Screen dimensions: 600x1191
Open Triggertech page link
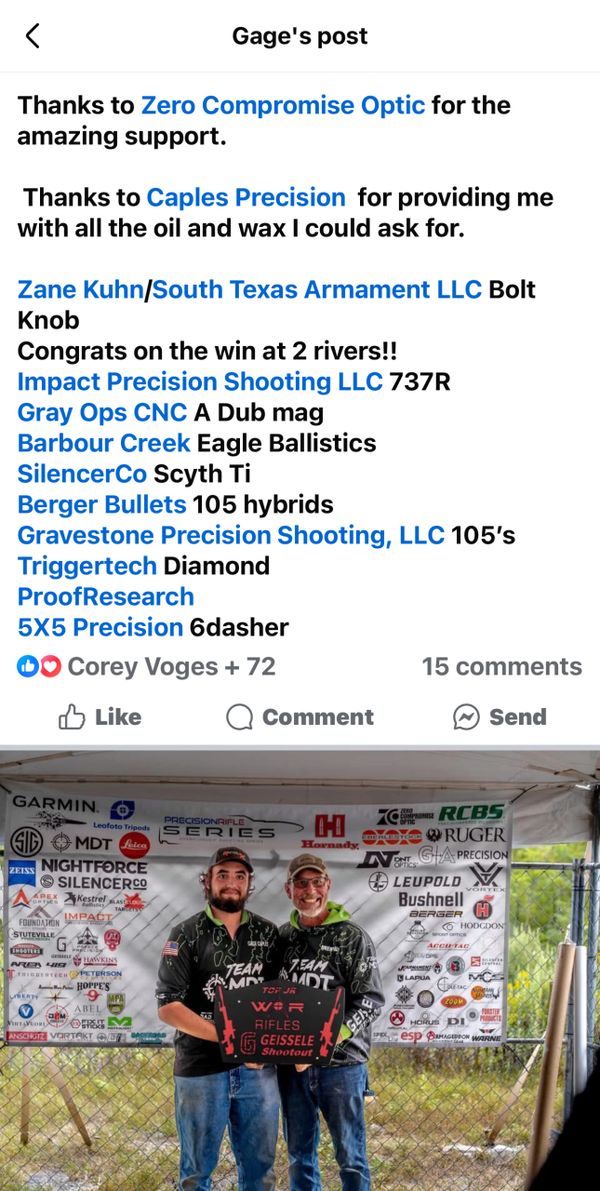[x=87, y=566]
